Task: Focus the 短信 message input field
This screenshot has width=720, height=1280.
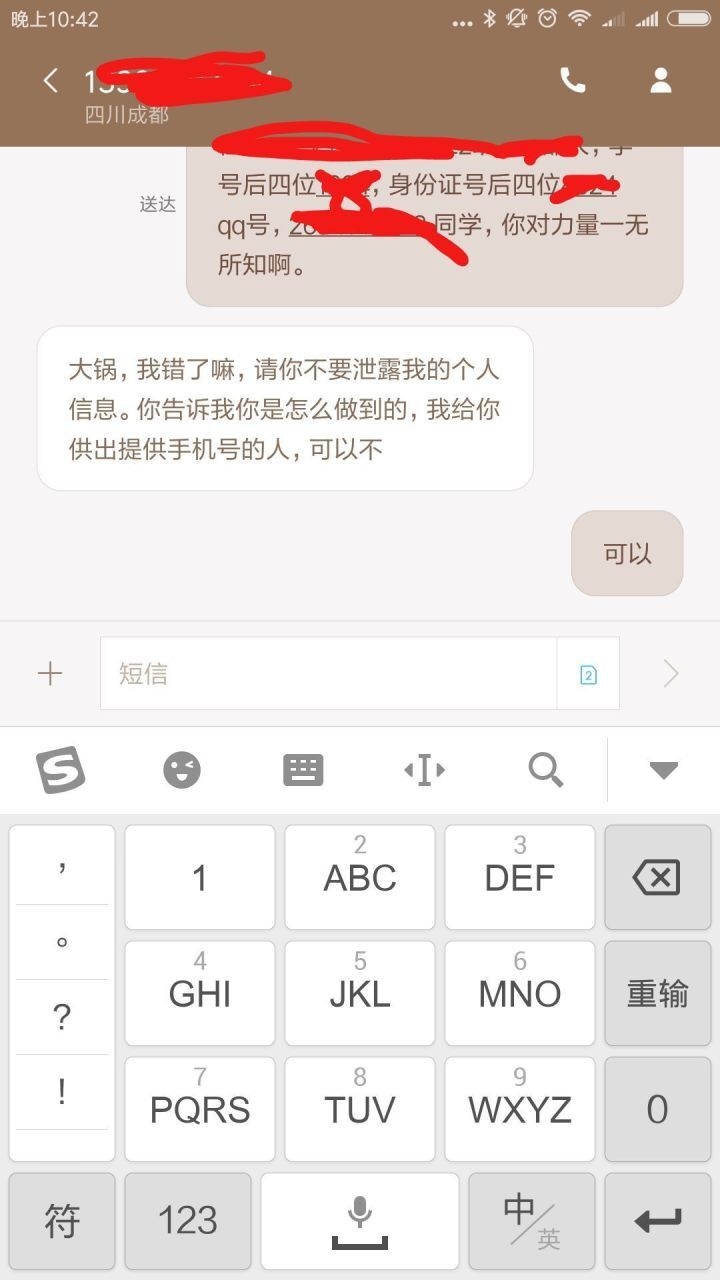Action: coord(328,674)
